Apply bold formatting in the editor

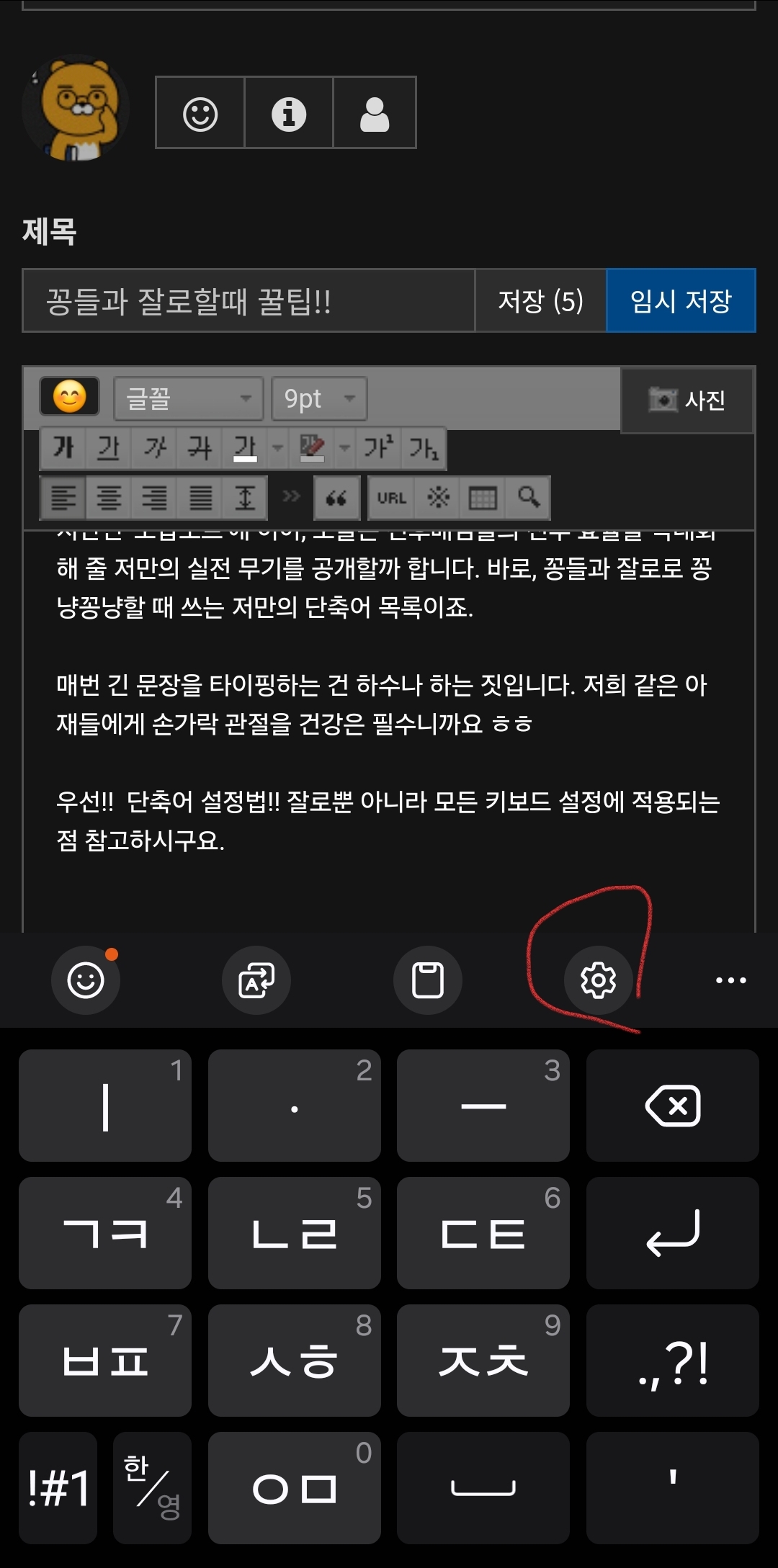[x=63, y=448]
